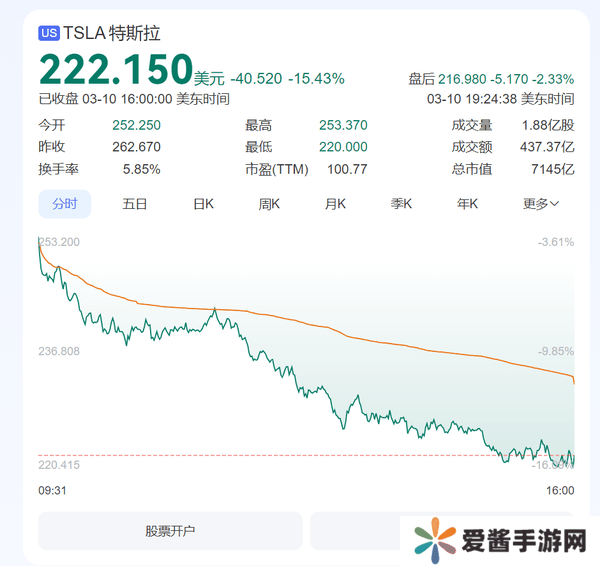Switch to the 分时 chart tab

[64, 204]
